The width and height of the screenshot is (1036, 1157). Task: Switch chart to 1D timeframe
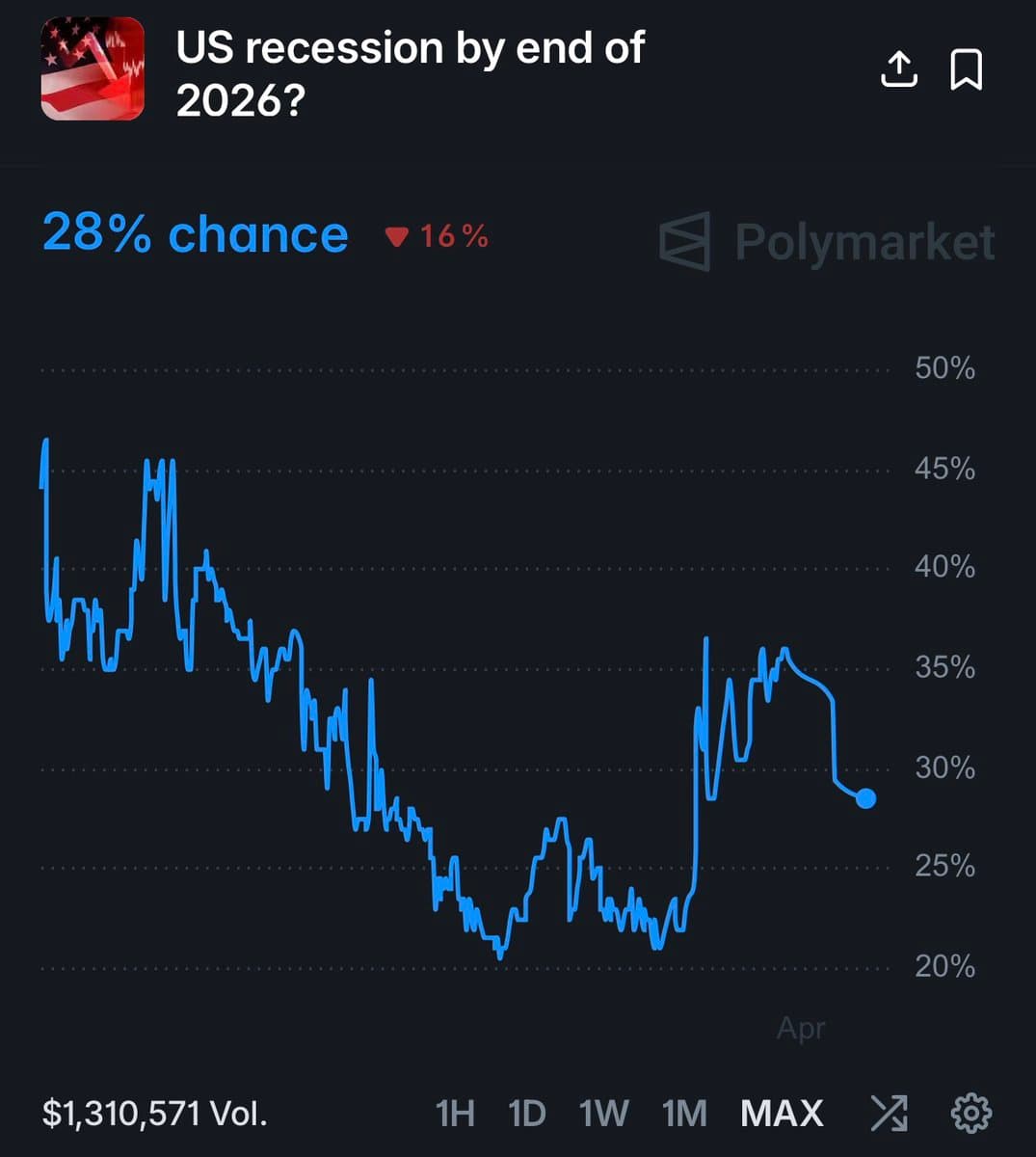tap(526, 1114)
